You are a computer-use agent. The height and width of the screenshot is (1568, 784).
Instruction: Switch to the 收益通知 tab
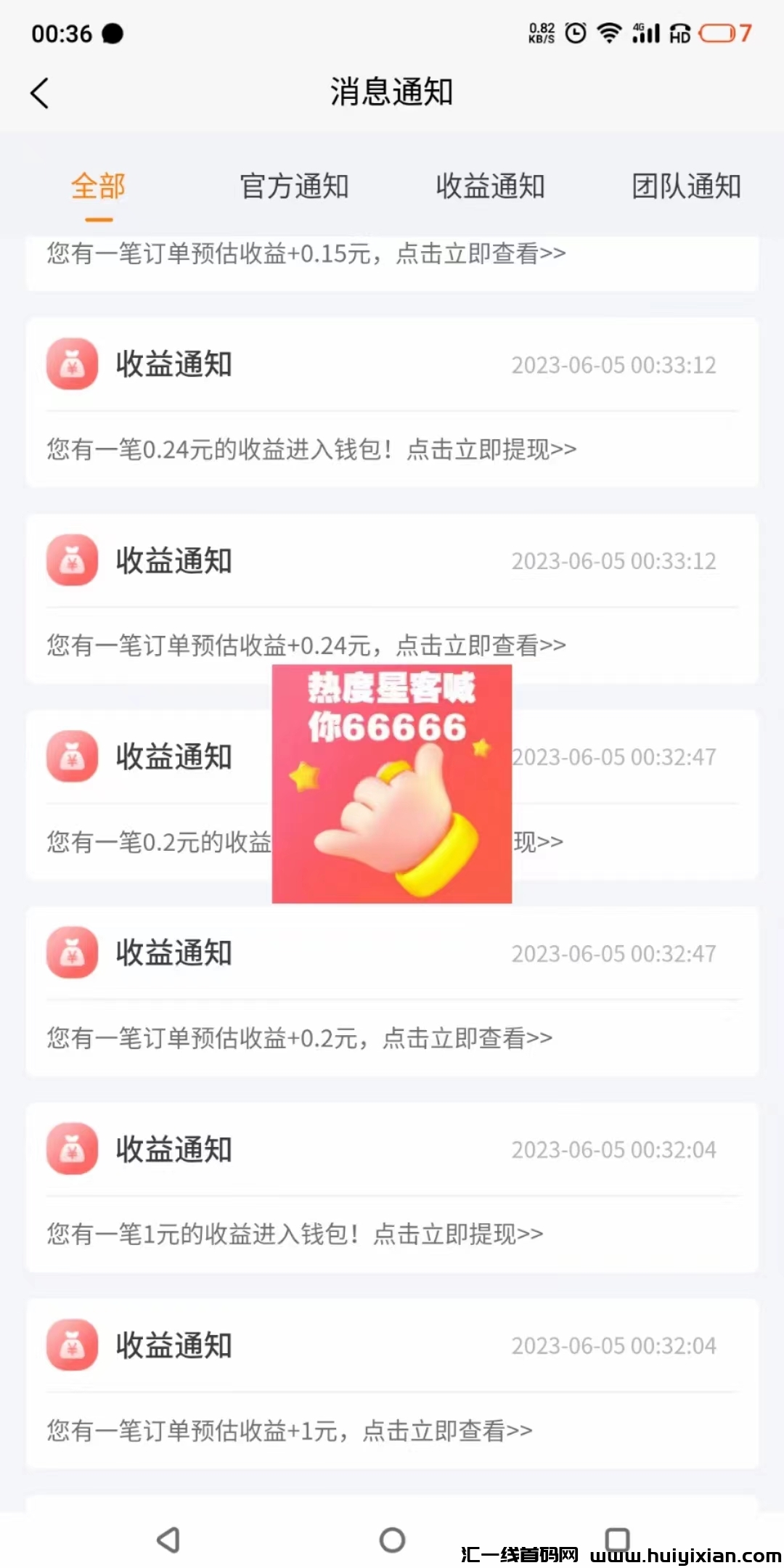click(490, 187)
